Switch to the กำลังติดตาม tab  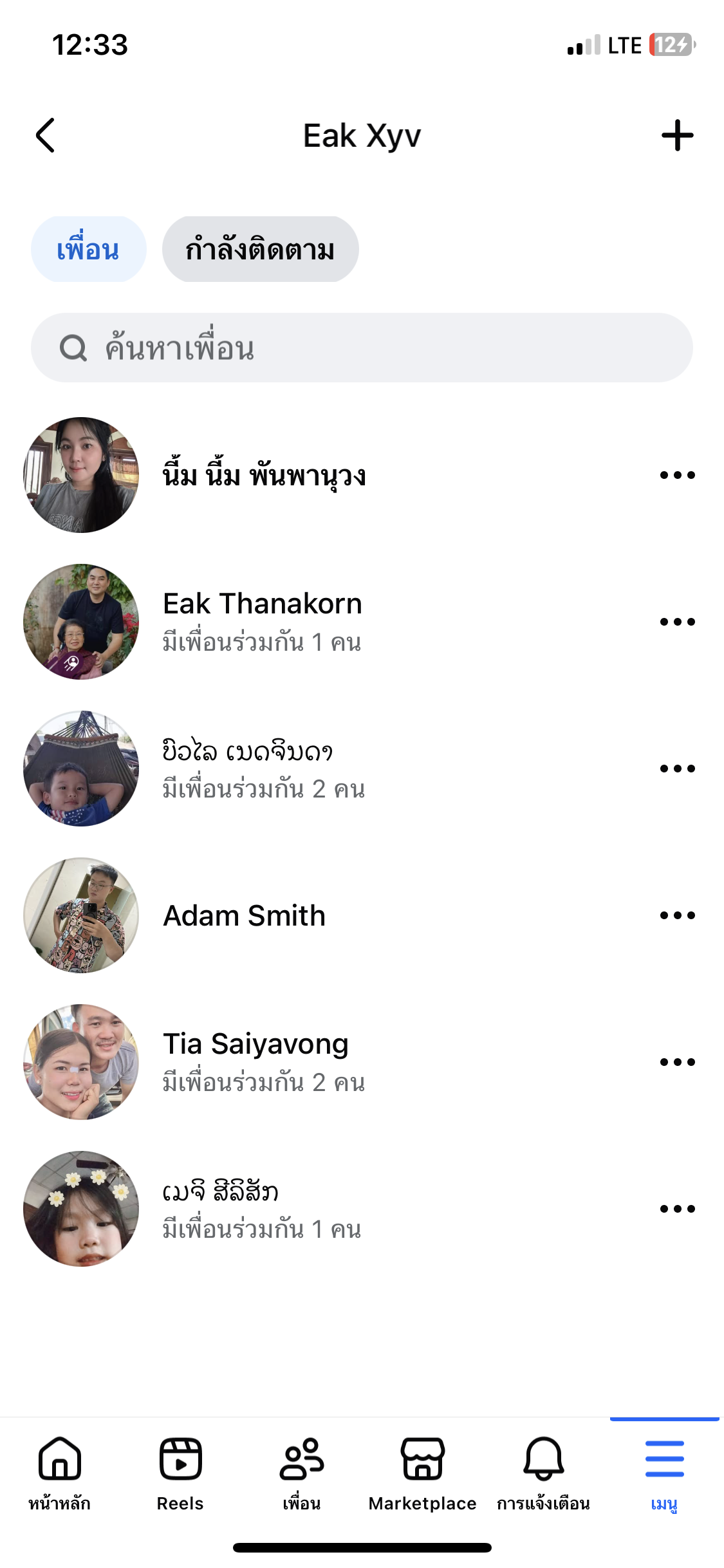(260, 250)
